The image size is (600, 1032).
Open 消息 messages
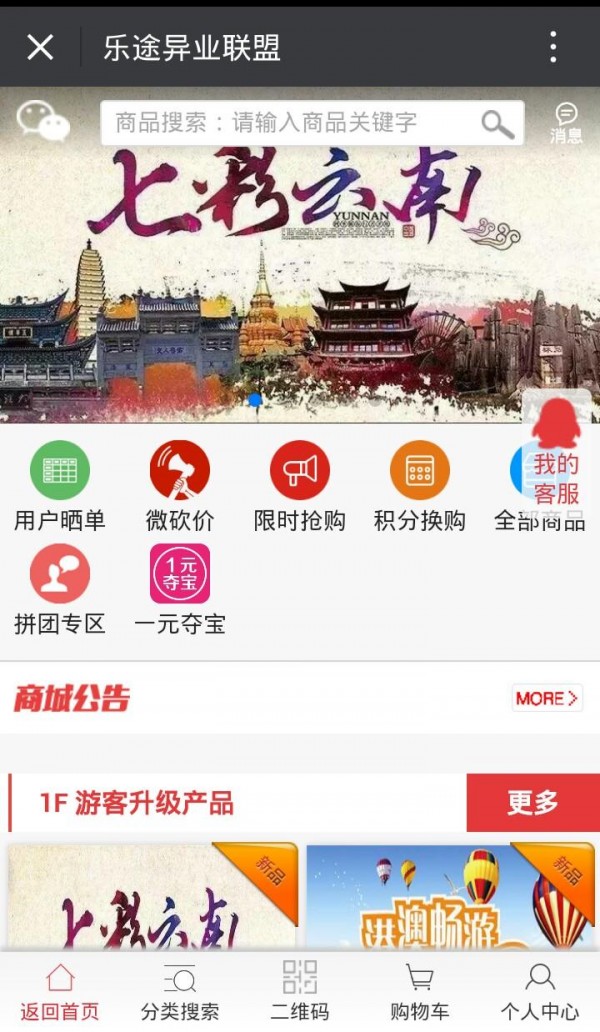(x=566, y=123)
